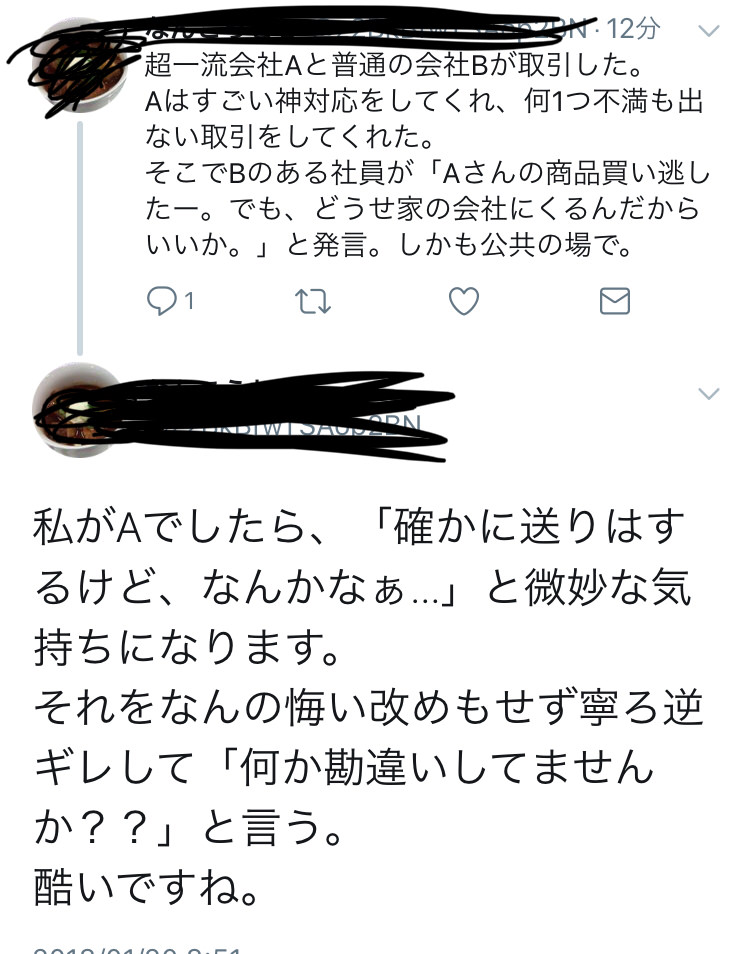Share the first tweet via direct message

tap(614, 301)
